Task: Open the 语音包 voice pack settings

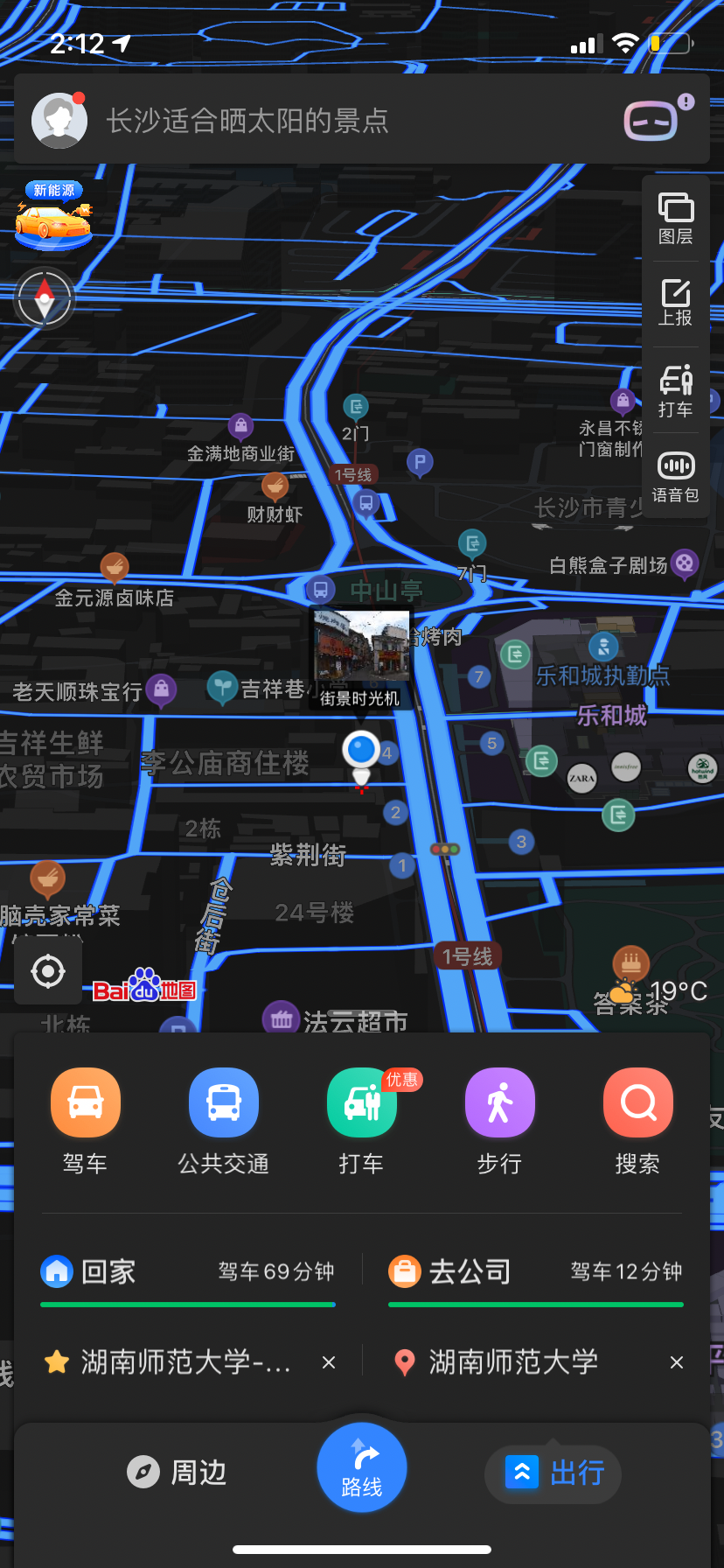Action: pyautogui.click(x=674, y=475)
